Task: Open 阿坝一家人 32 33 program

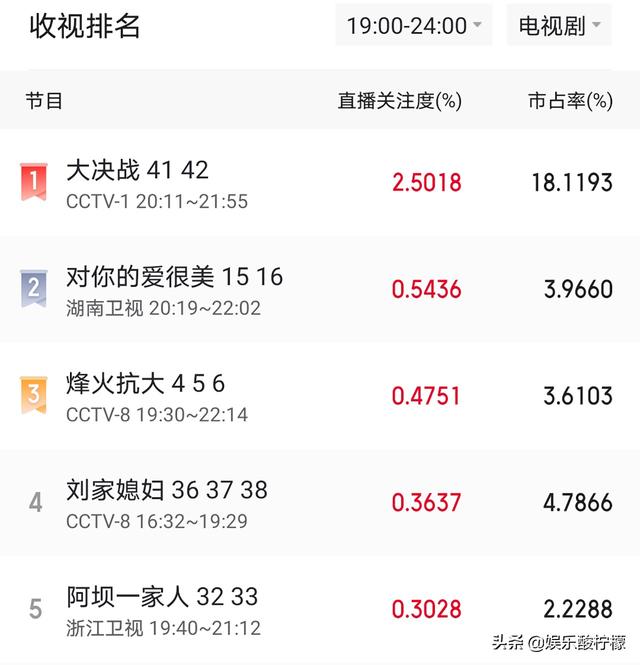Action: [x=162, y=598]
